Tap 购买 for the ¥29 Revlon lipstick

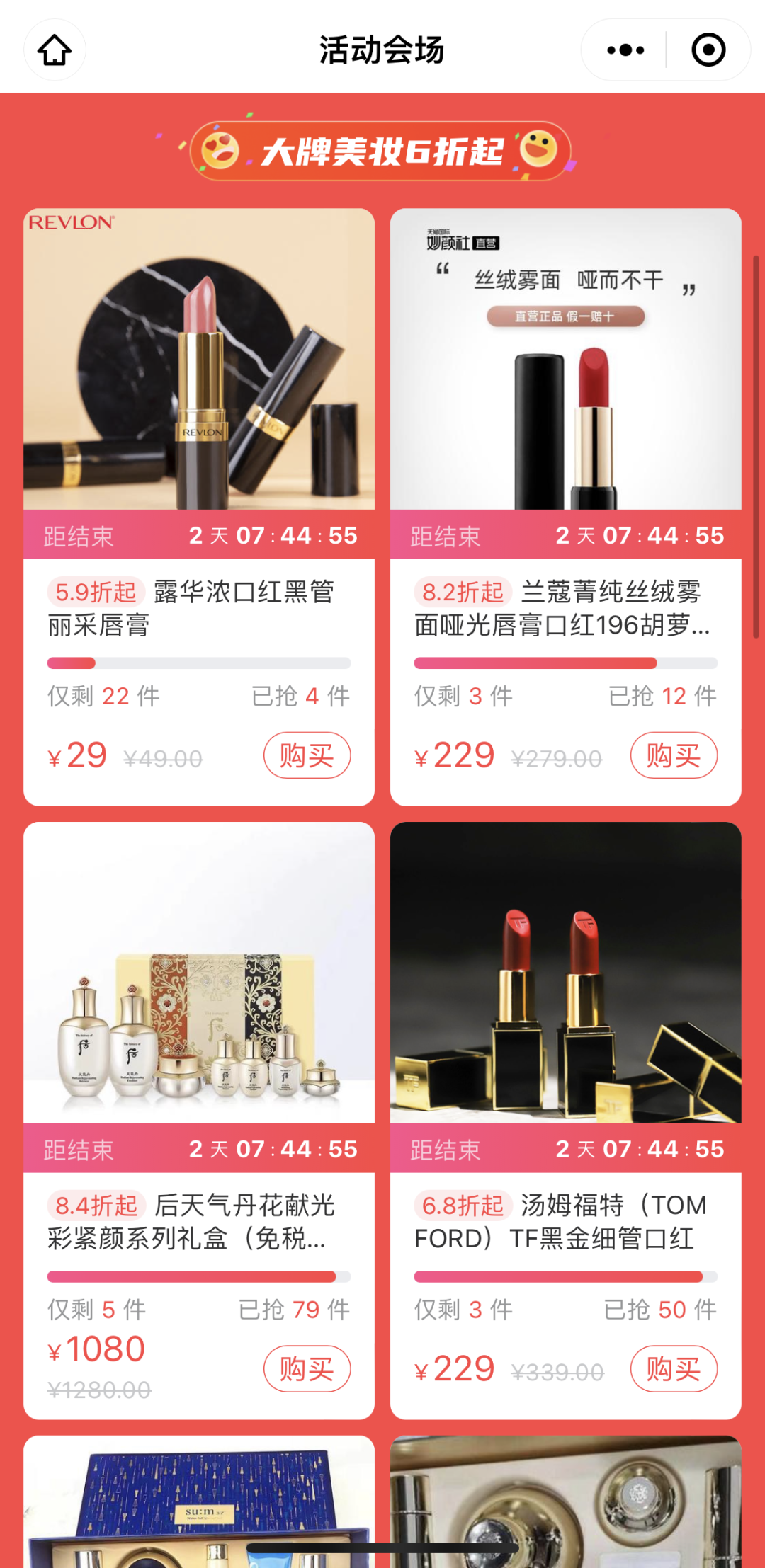click(307, 755)
